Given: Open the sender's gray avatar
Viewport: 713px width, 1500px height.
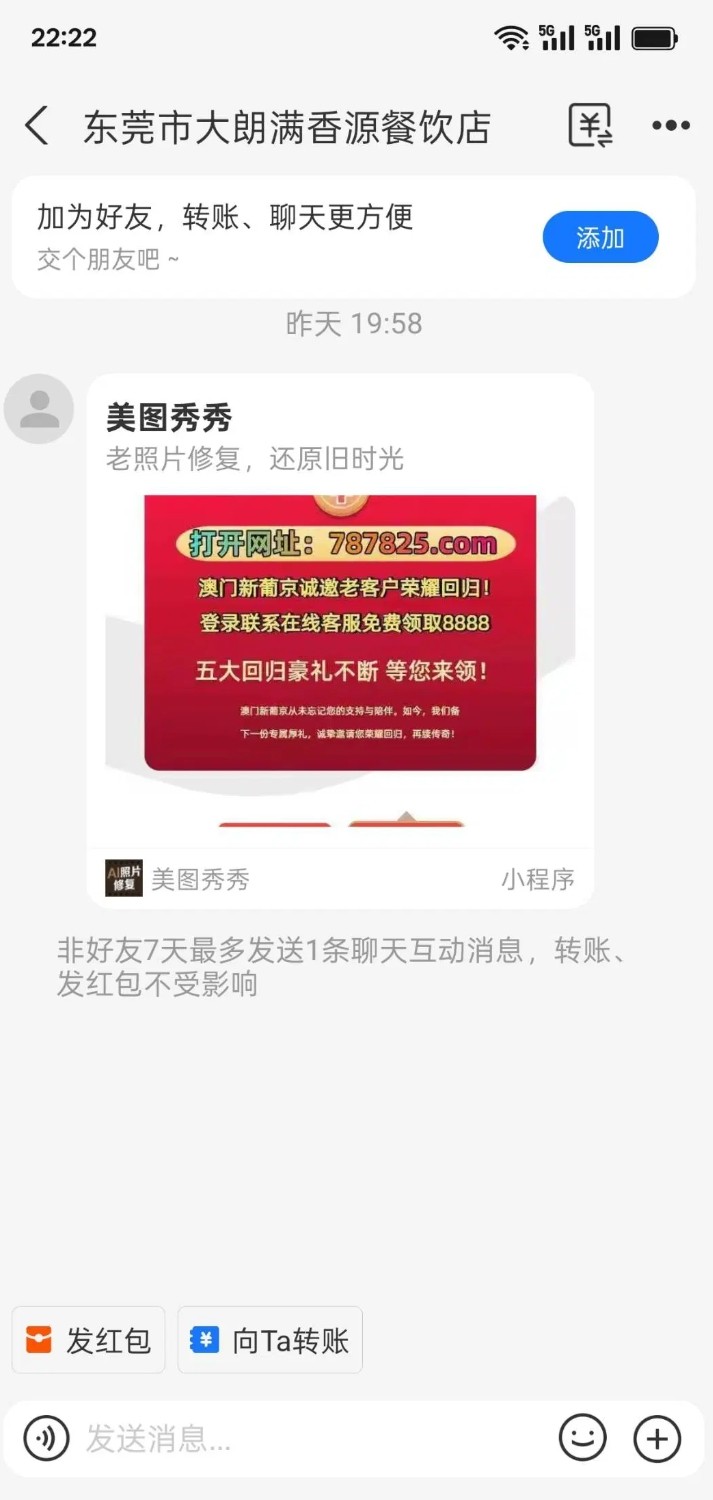Looking at the screenshot, I should click(39, 409).
